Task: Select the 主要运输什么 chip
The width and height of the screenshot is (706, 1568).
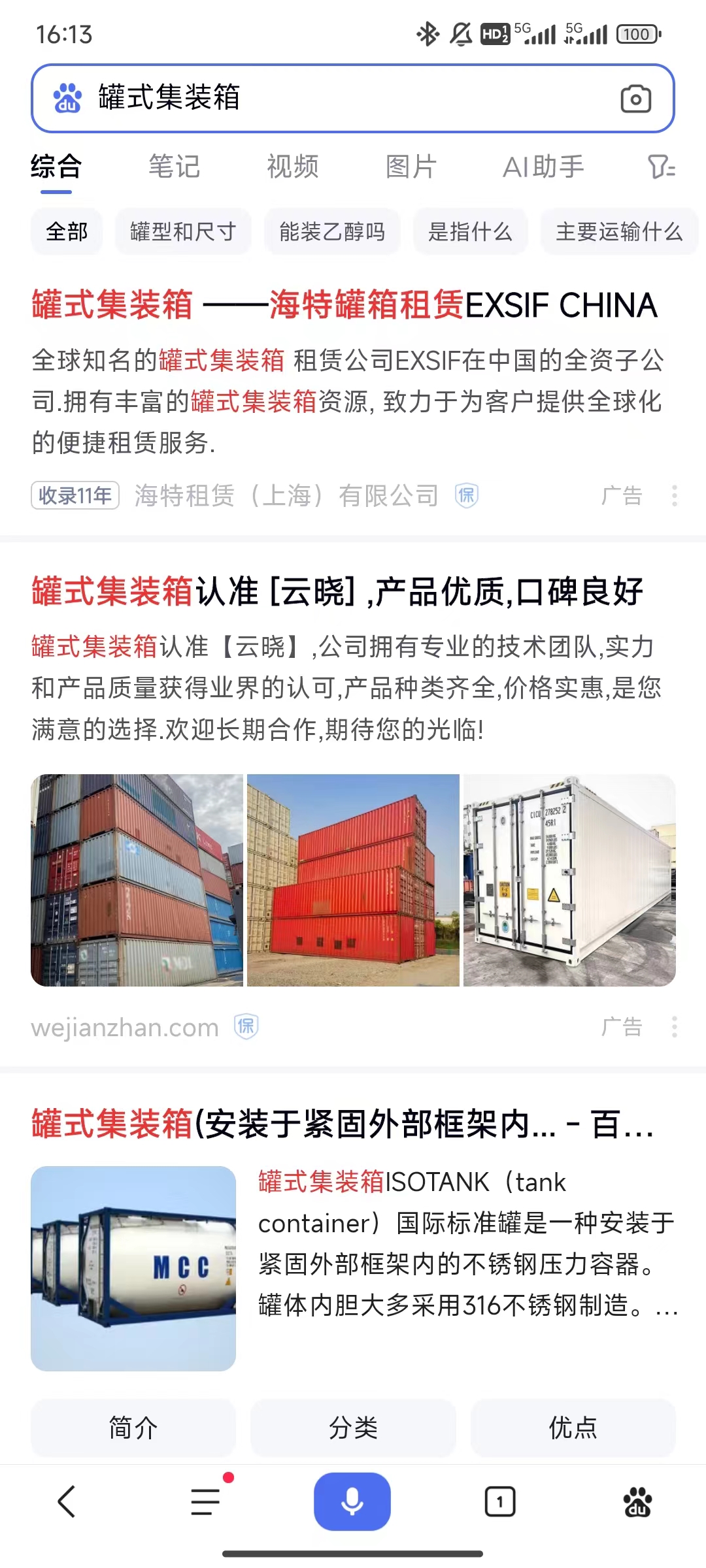Action: click(x=618, y=231)
